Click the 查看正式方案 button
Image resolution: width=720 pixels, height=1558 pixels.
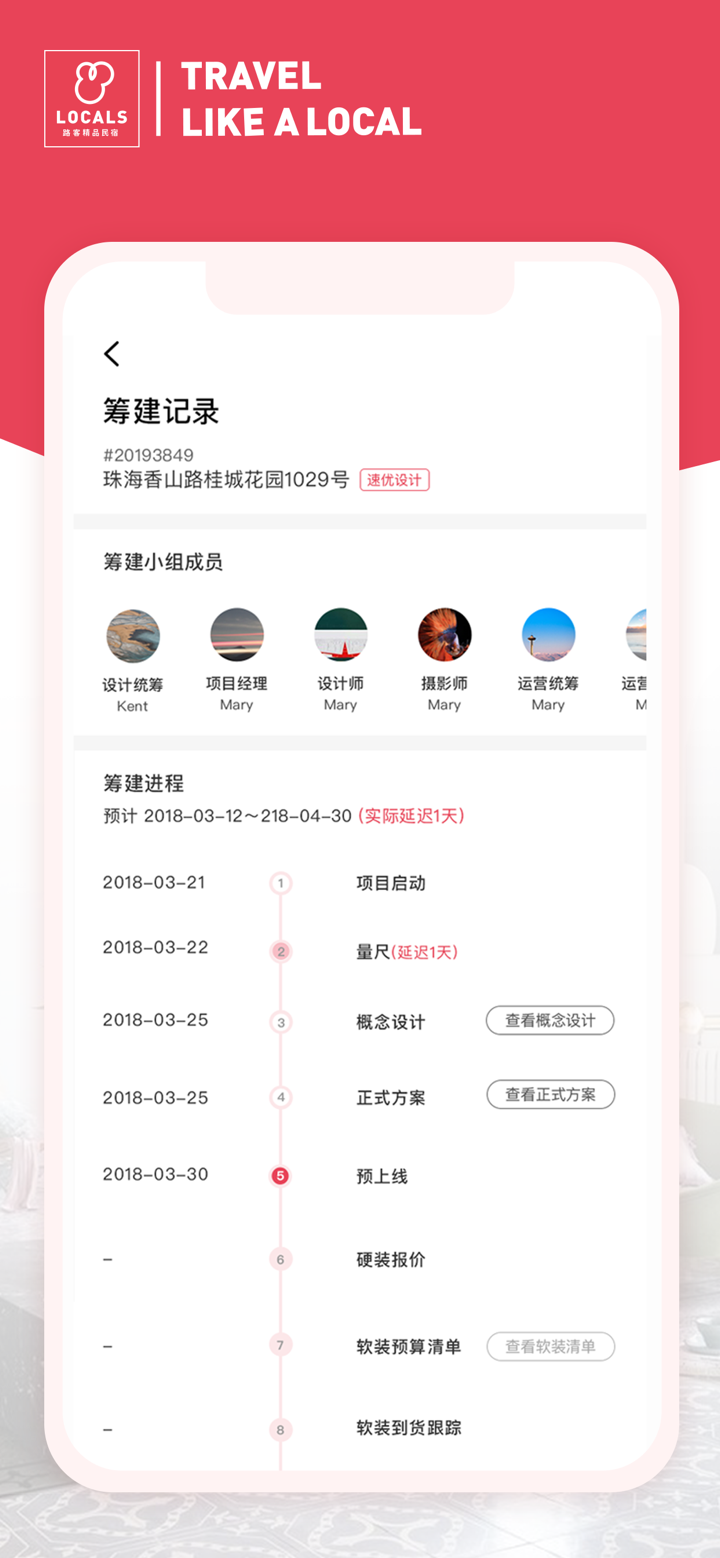(x=550, y=1095)
